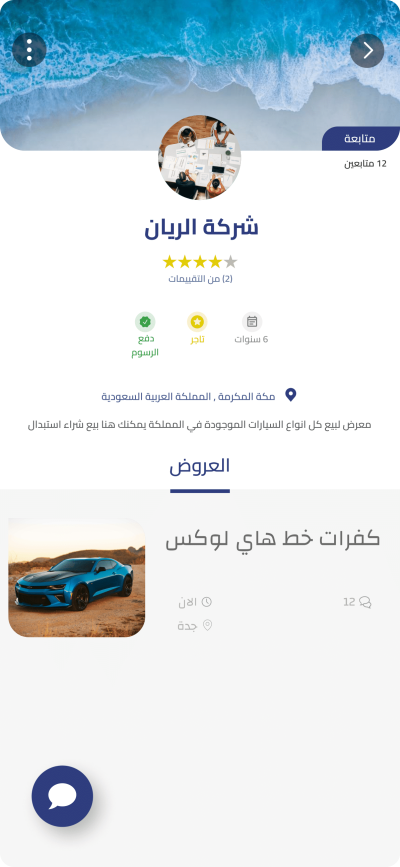400x867 pixels.
Task: Select the العروض tab
Action: pos(200,467)
